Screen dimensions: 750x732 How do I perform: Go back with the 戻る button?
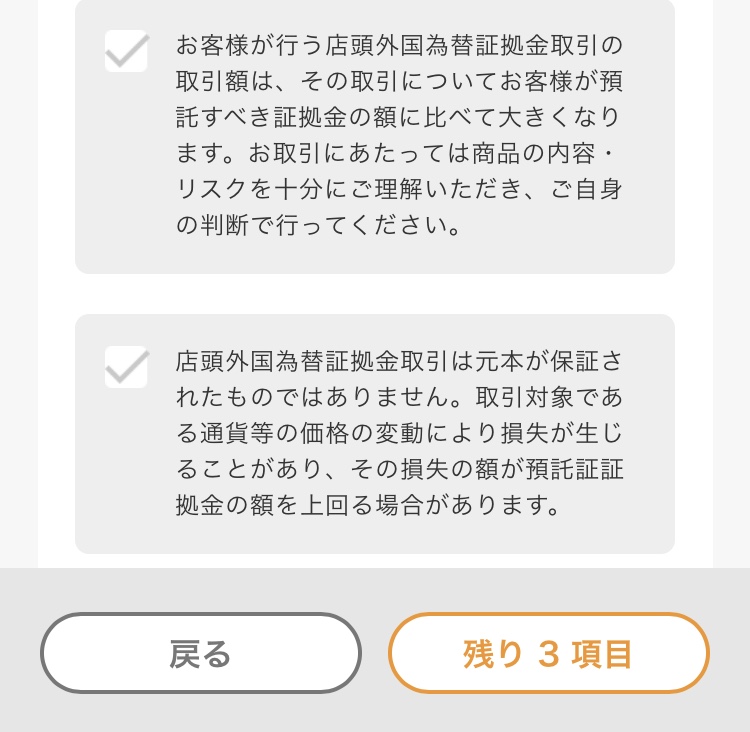(x=200, y=654)
